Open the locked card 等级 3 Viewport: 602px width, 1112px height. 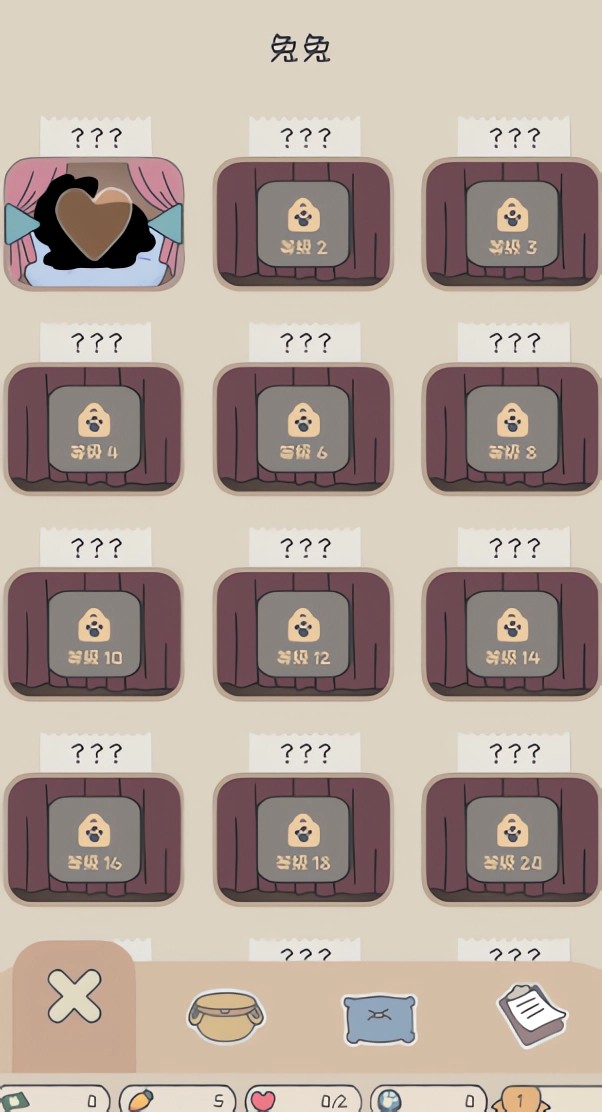[x=512, y=224]
